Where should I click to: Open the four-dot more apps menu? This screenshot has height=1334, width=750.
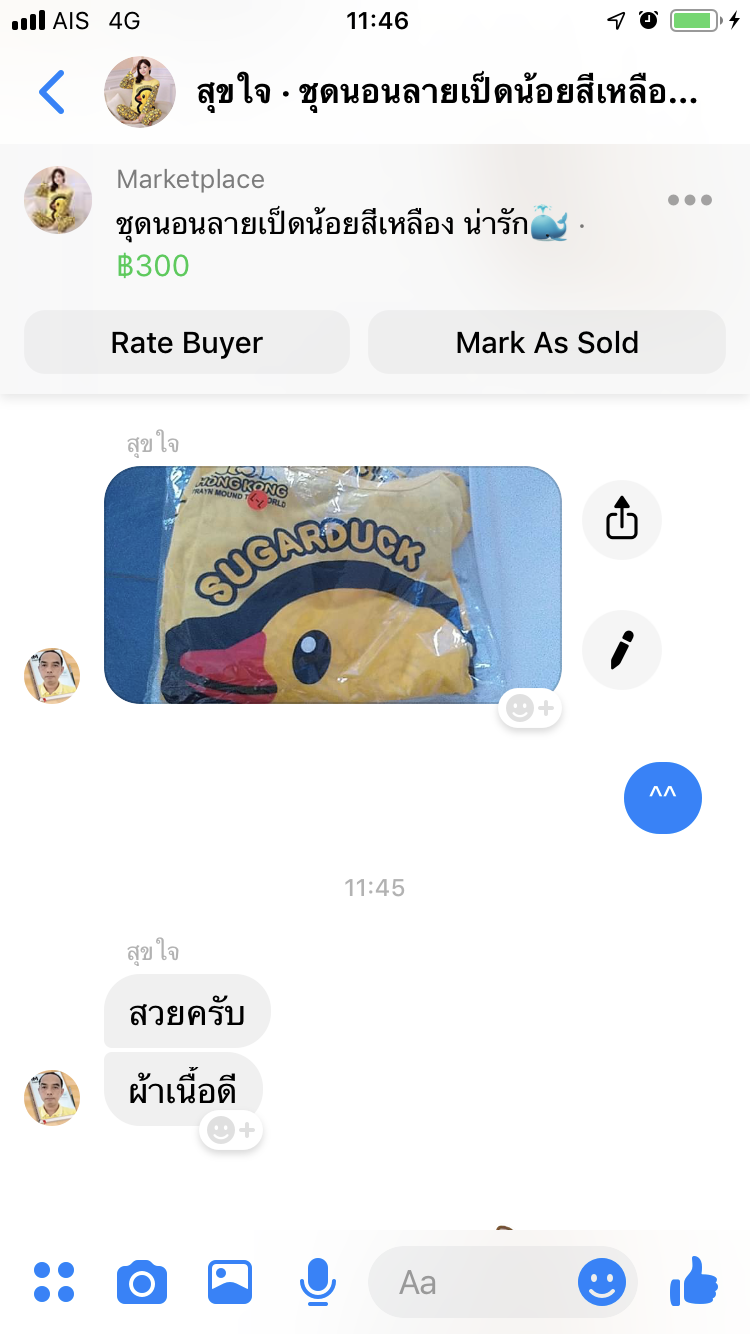tap(54, 1282)
